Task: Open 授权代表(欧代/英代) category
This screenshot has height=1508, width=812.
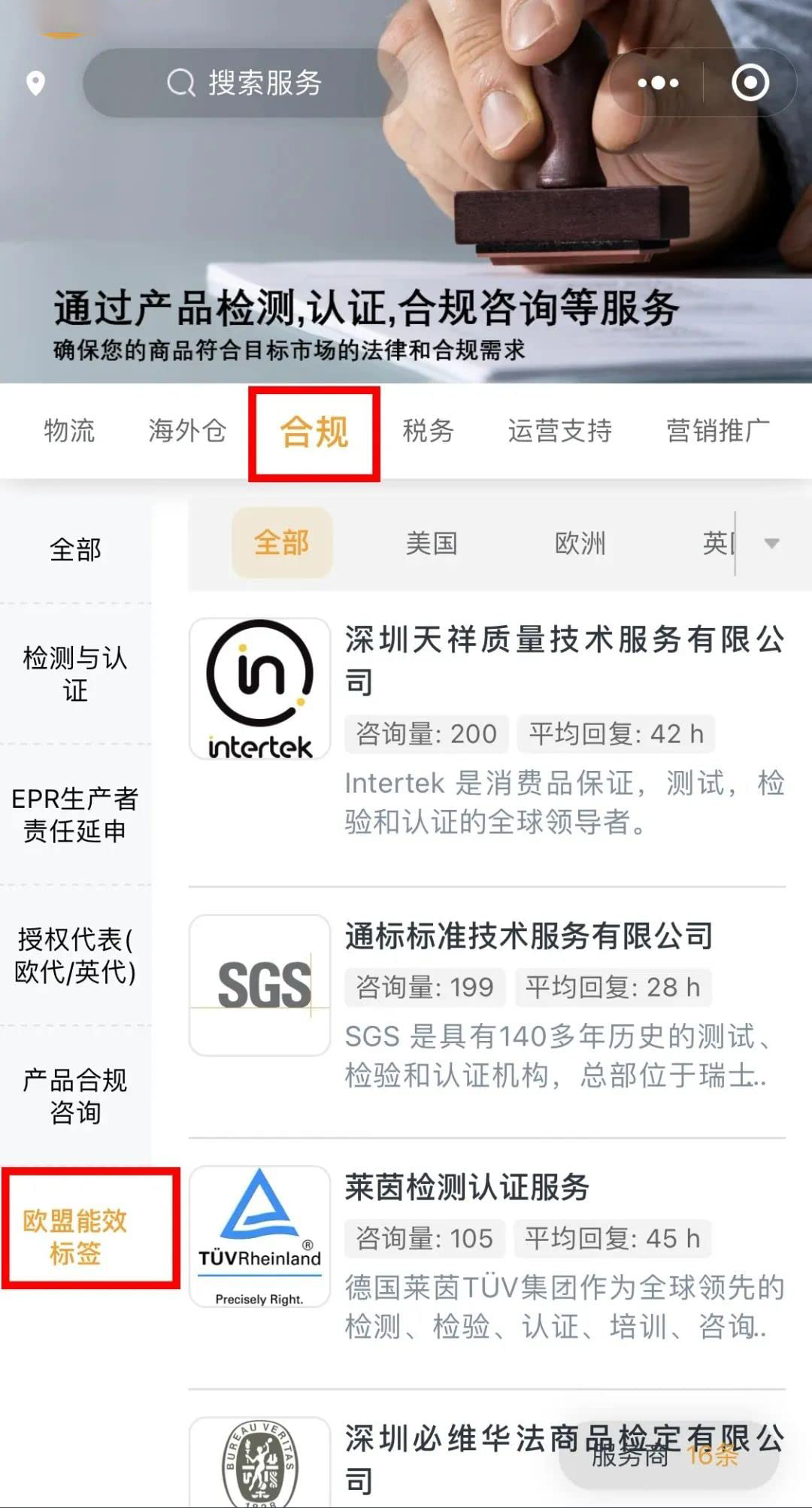Action: point(75,955)
